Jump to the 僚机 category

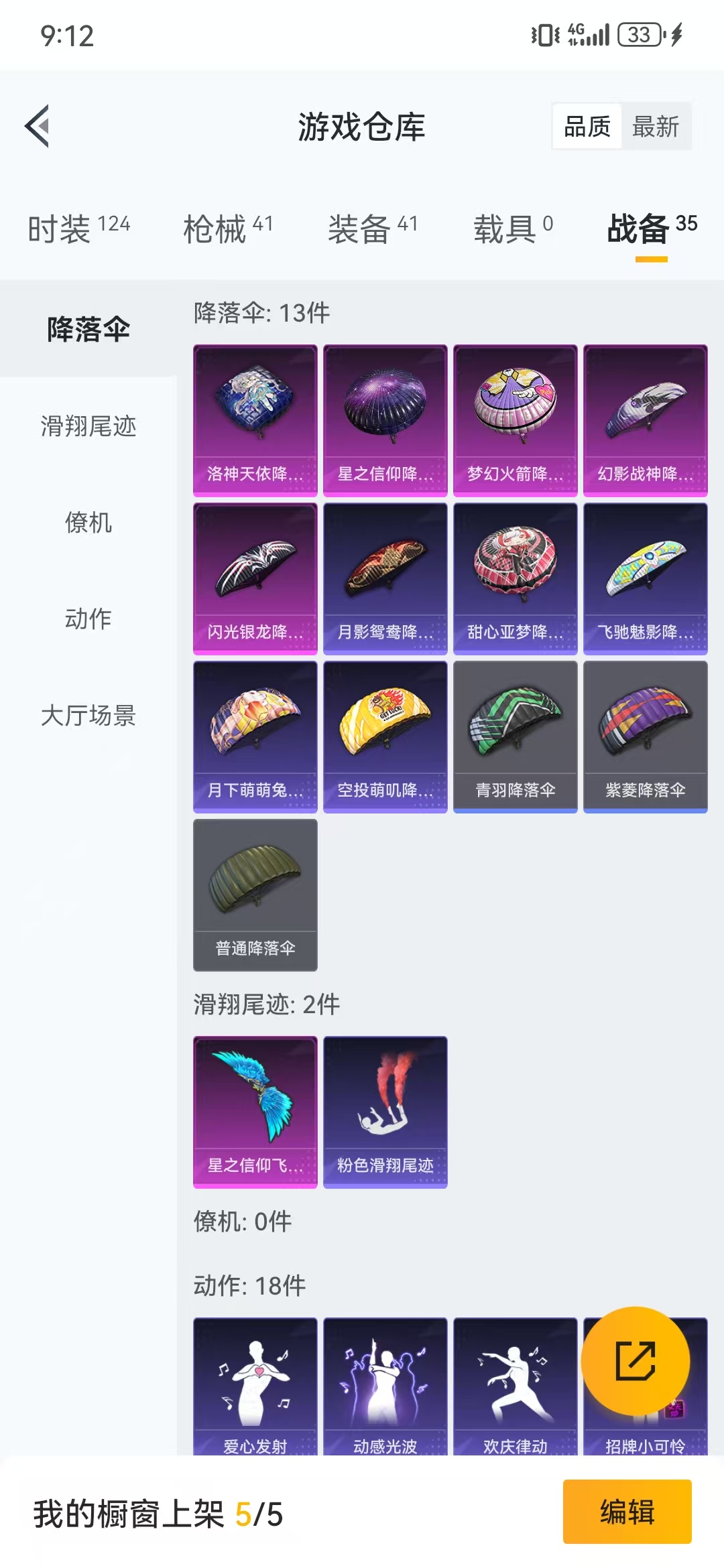[88, 523]
